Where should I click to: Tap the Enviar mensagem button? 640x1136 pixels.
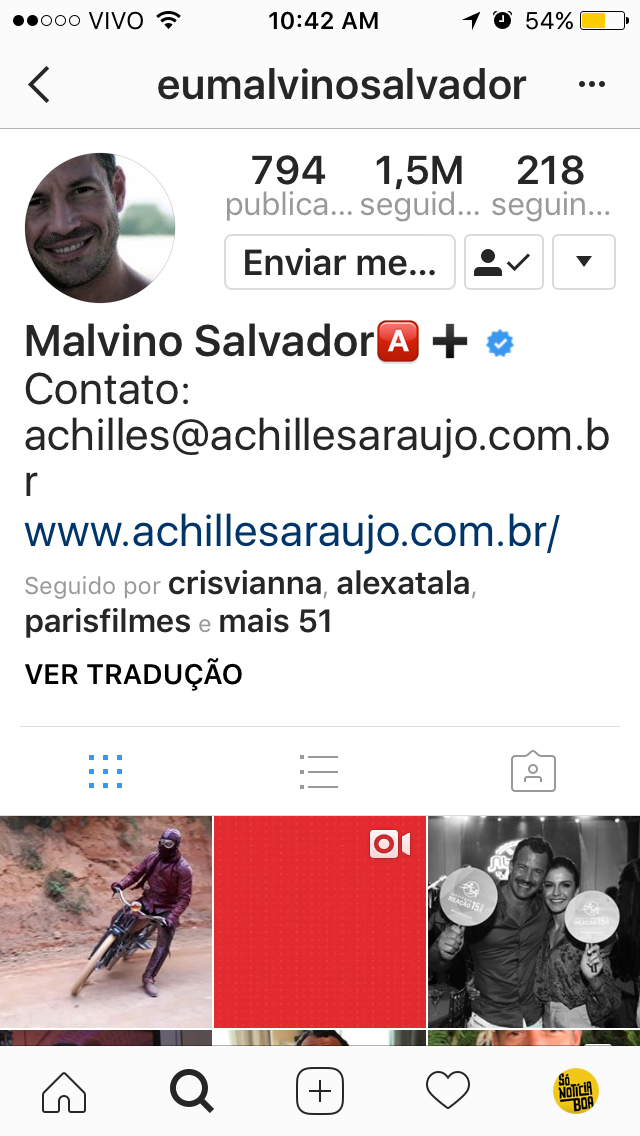click(x=340, y=263)
